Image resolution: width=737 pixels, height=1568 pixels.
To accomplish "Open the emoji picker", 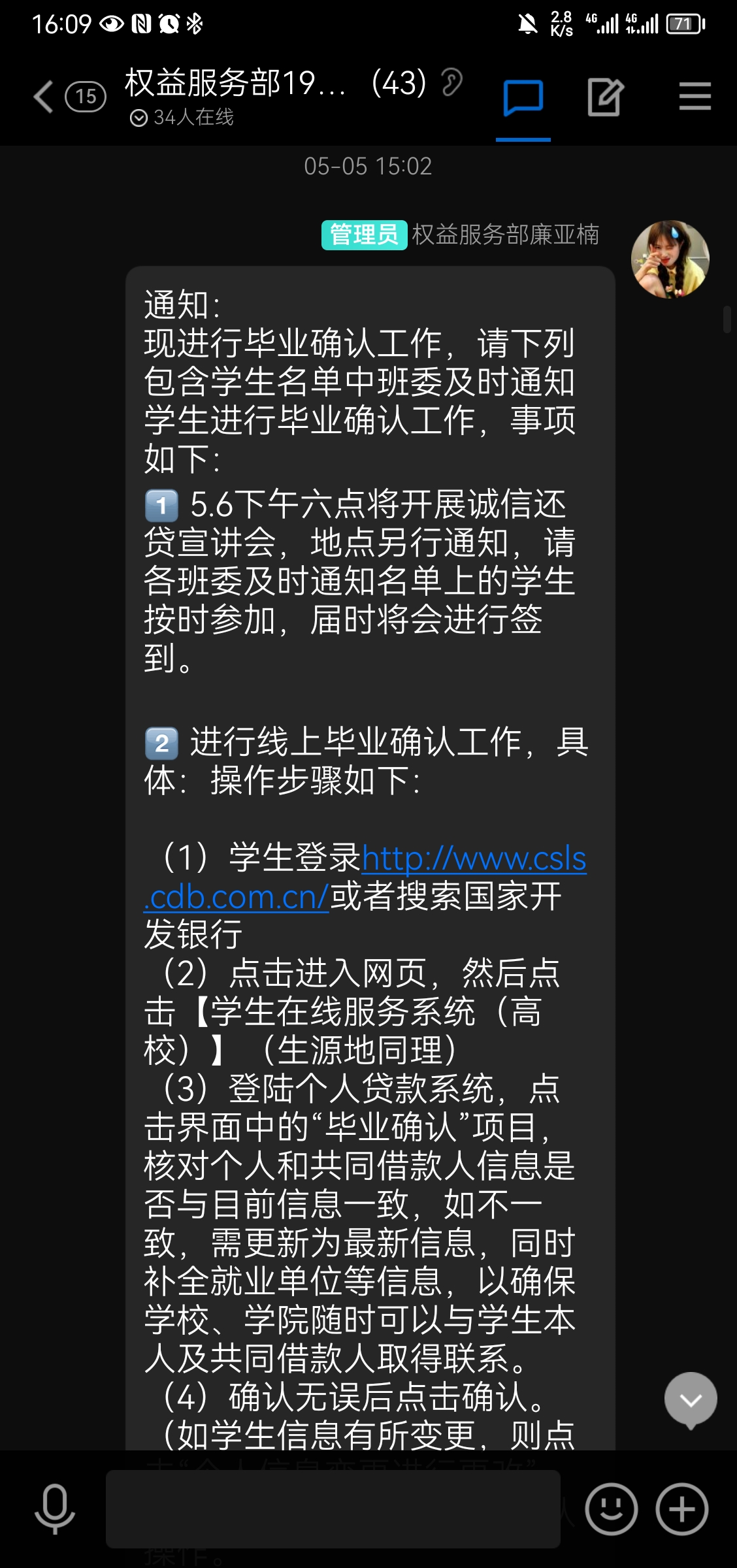I will tap(611, 1509).
